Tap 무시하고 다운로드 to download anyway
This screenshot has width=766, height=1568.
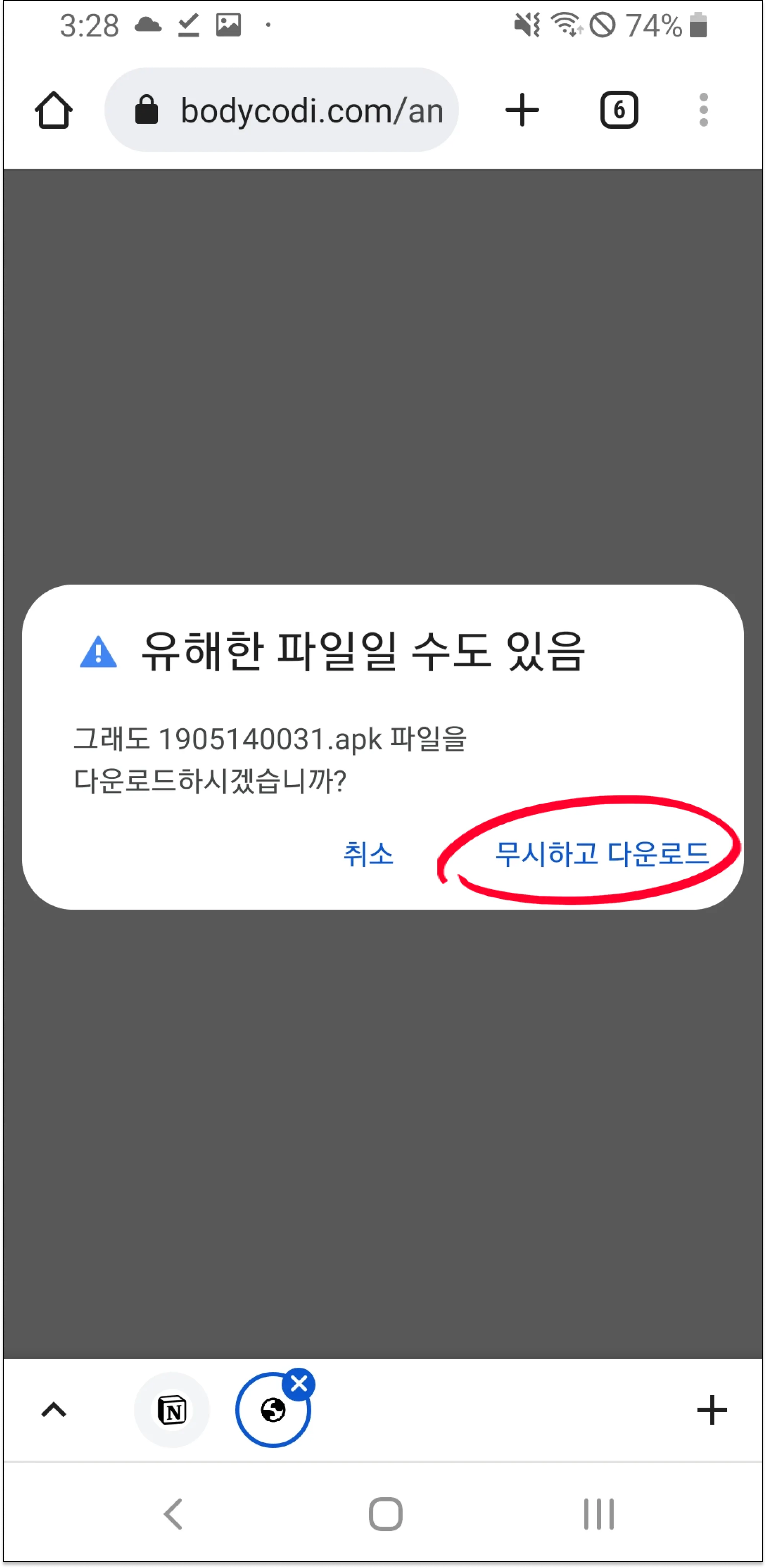601,853
